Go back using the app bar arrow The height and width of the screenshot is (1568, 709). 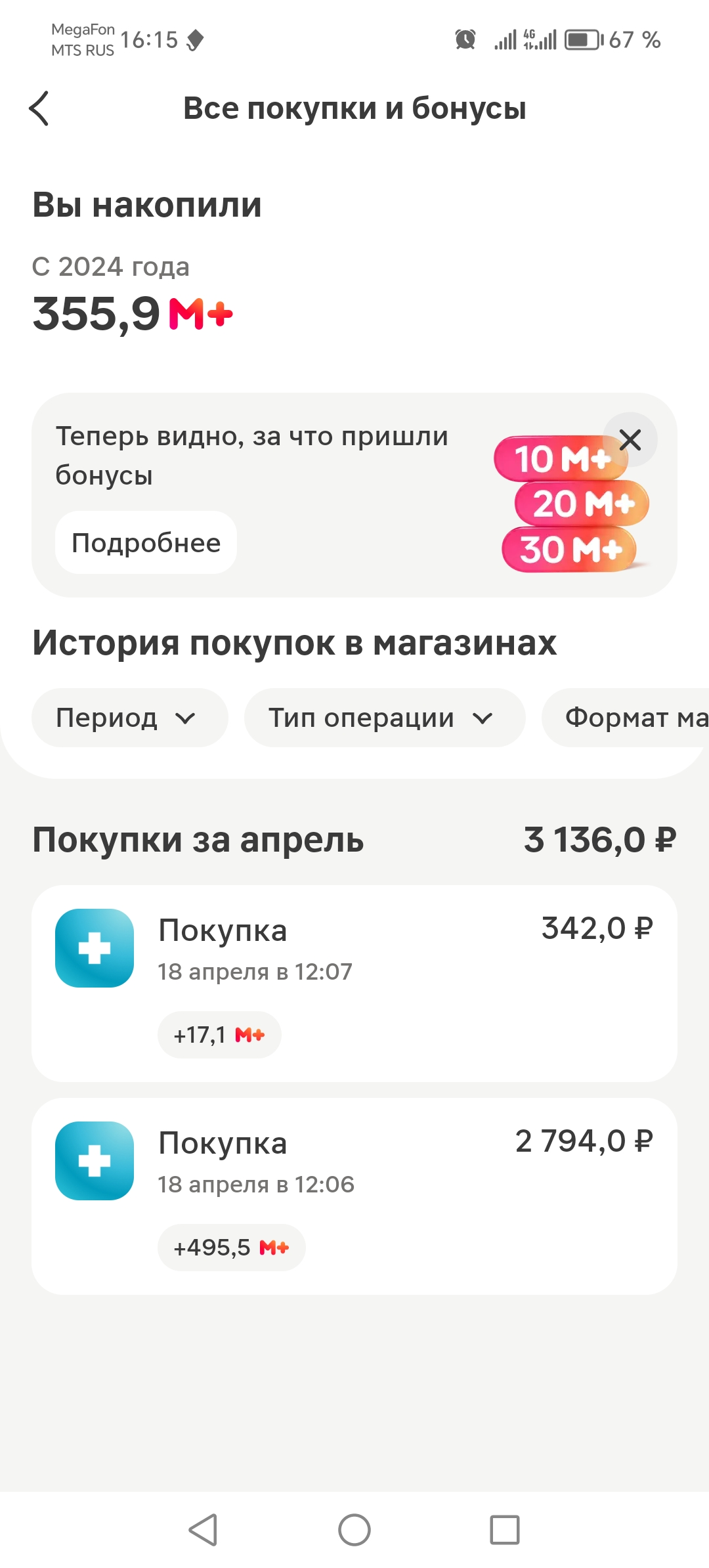coord(39,108)
